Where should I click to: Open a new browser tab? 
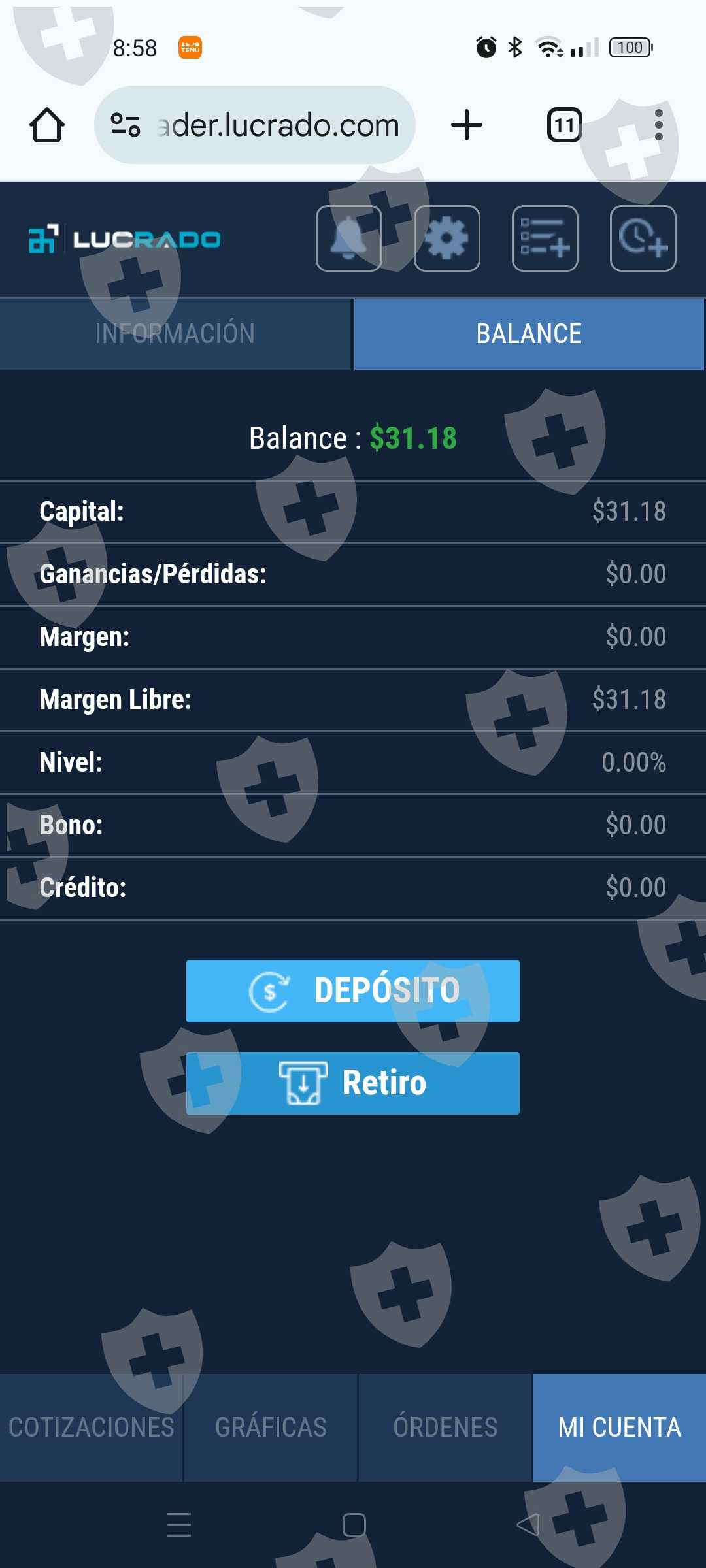pyautogui.click(x=467, y=125)
